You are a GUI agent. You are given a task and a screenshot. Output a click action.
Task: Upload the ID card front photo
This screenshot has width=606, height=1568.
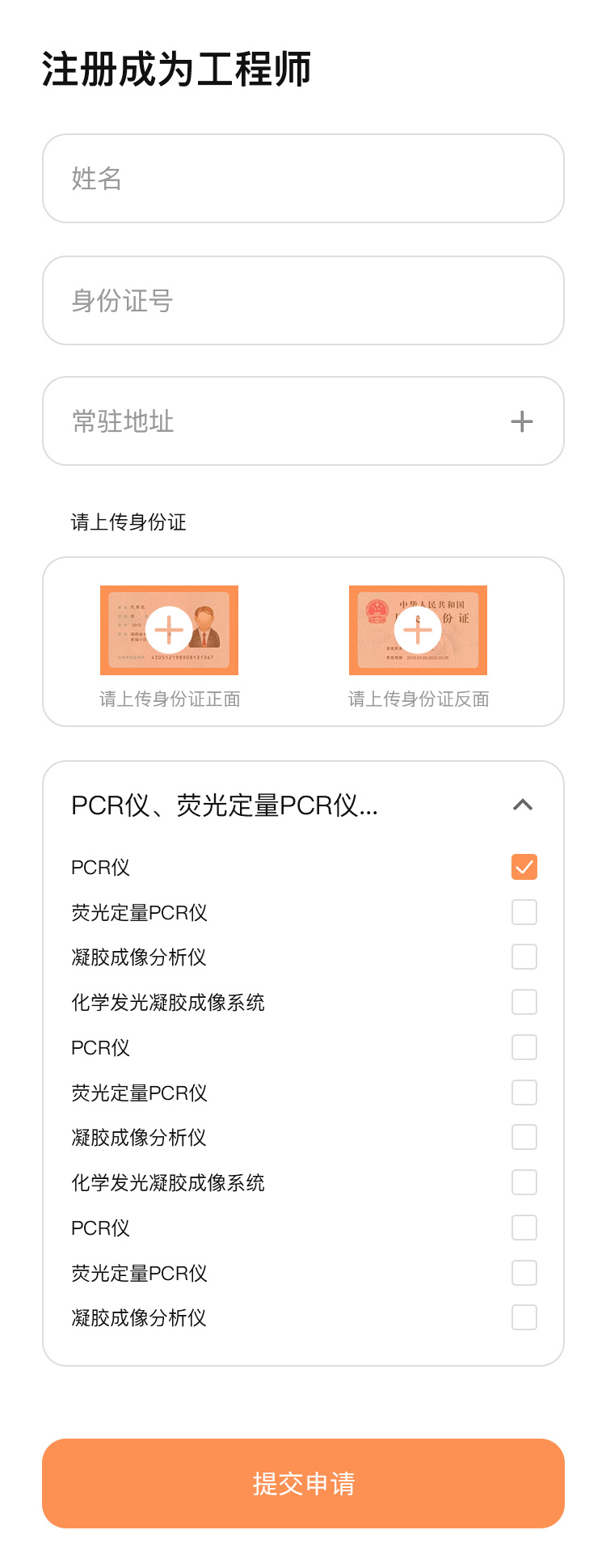pyautogui.click(x=169, y=630)
